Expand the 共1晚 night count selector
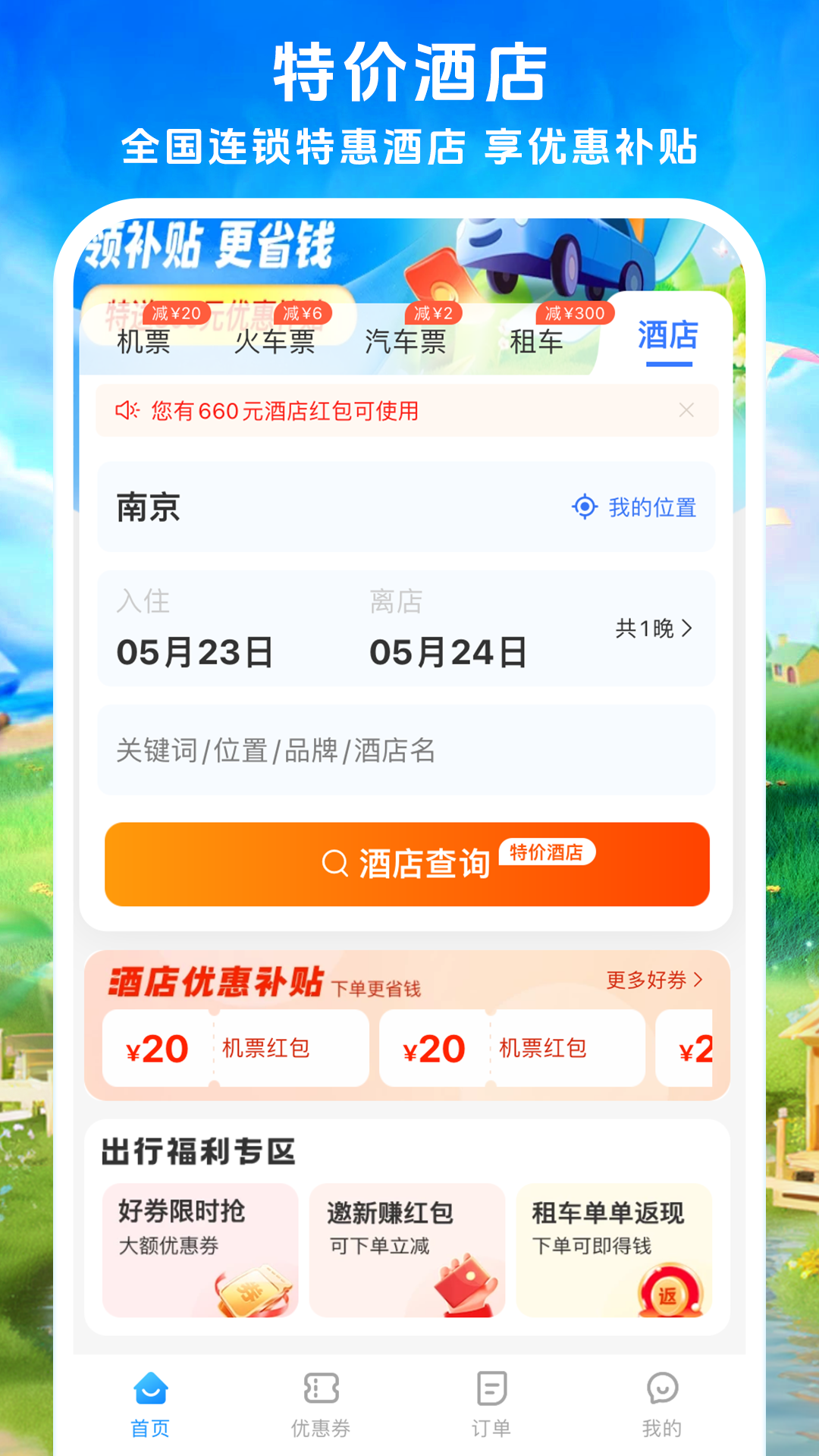Screen dimensions: 819x1456 [x=652, y=629]
